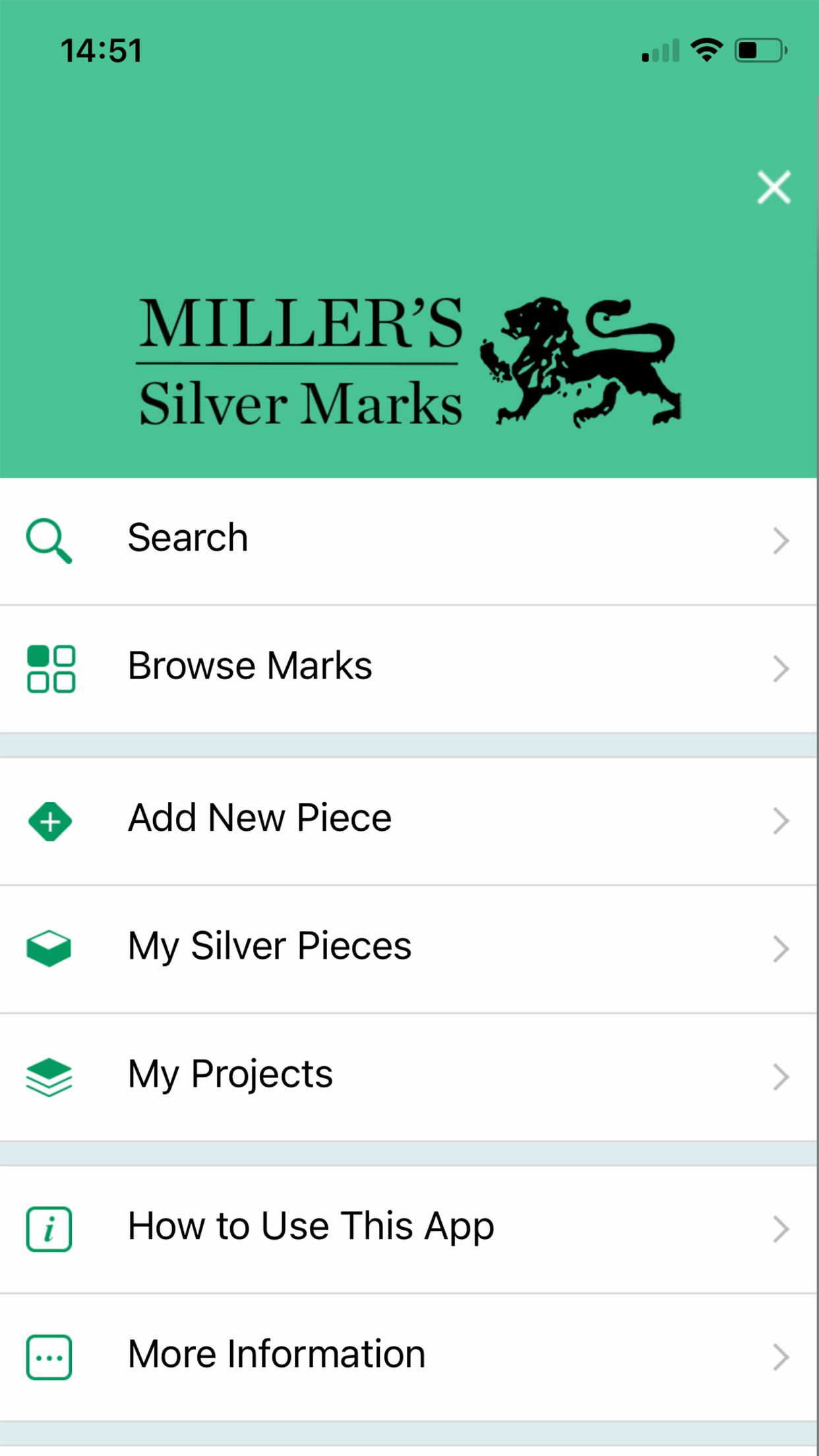Dismiss the menu with the X button
Screen dimensions: 819x1456
pyautogui.click(x=774, y=187)
